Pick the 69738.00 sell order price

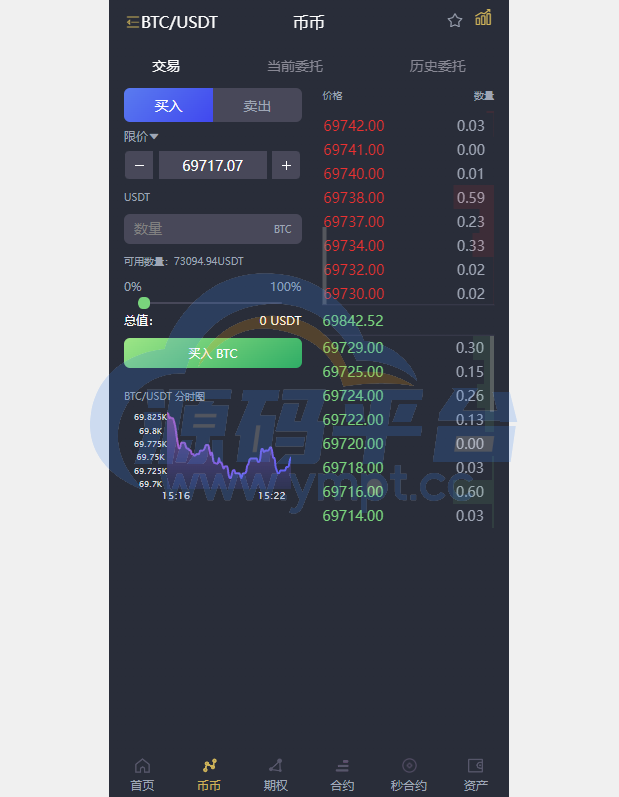(x=354, y=198)
